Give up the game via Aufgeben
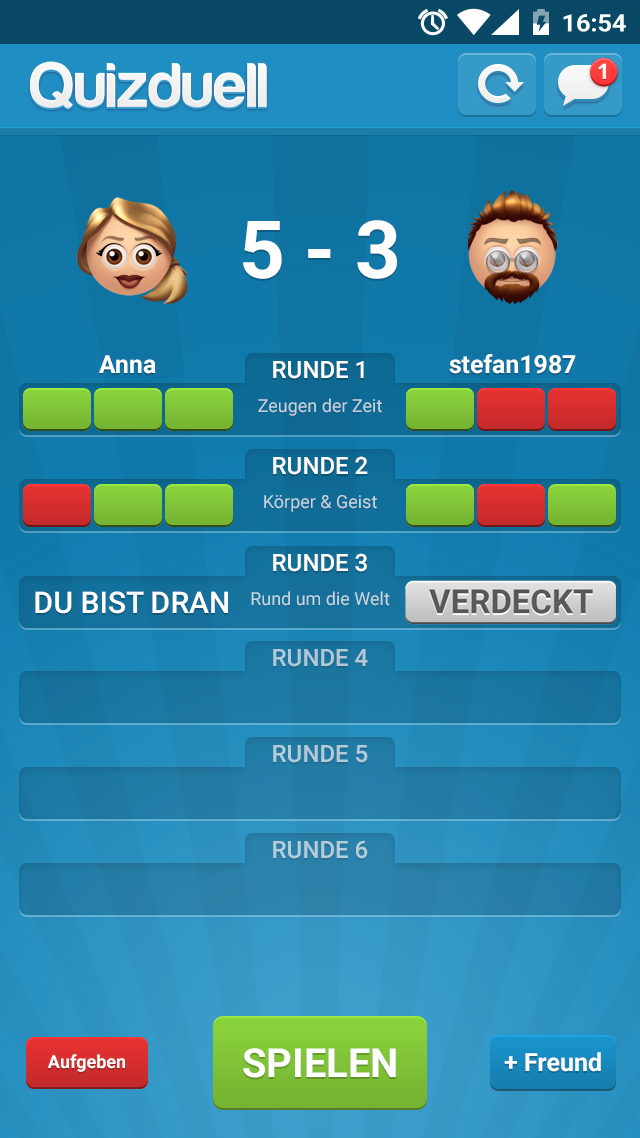 point(87,1062)
